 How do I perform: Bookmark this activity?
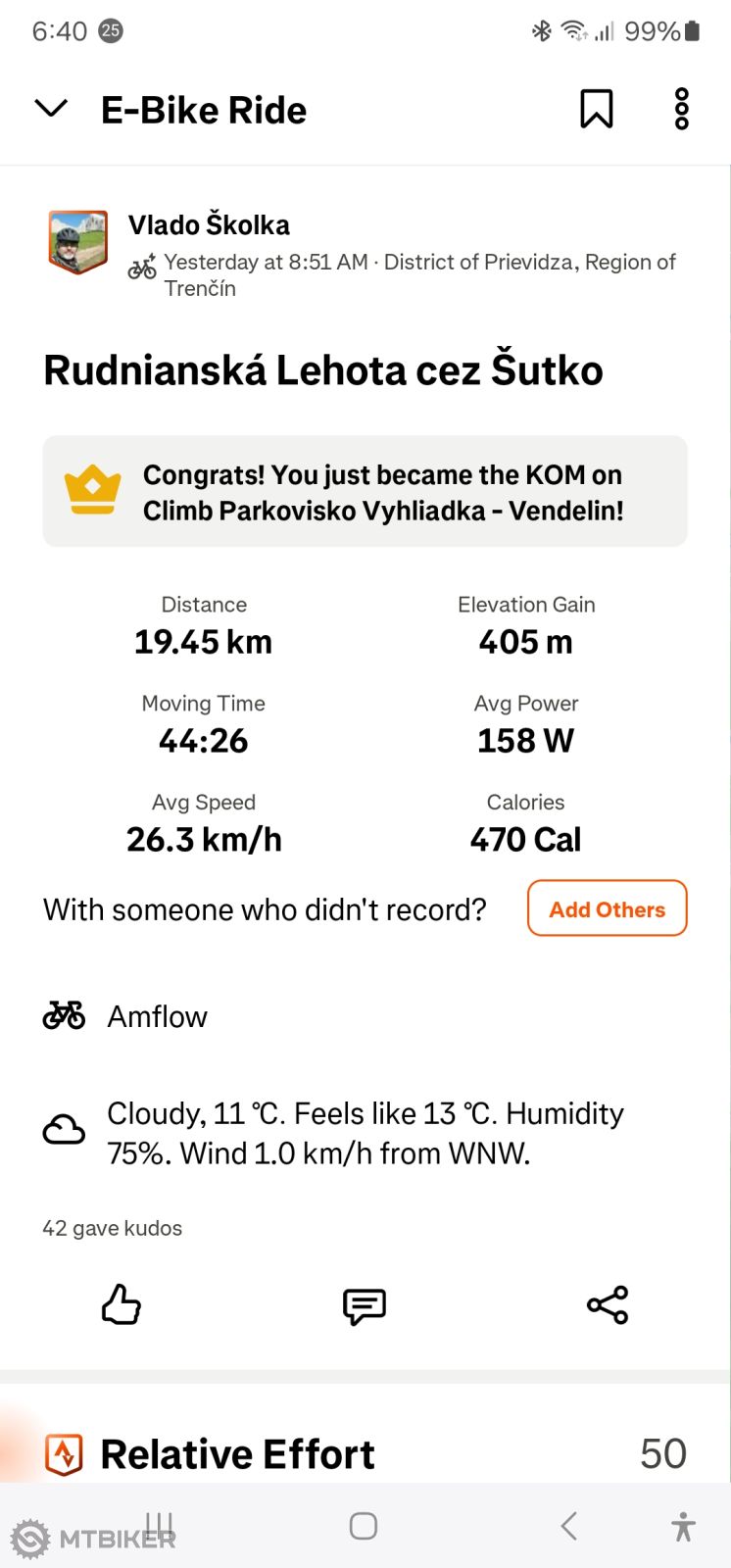tap(596, 109)
